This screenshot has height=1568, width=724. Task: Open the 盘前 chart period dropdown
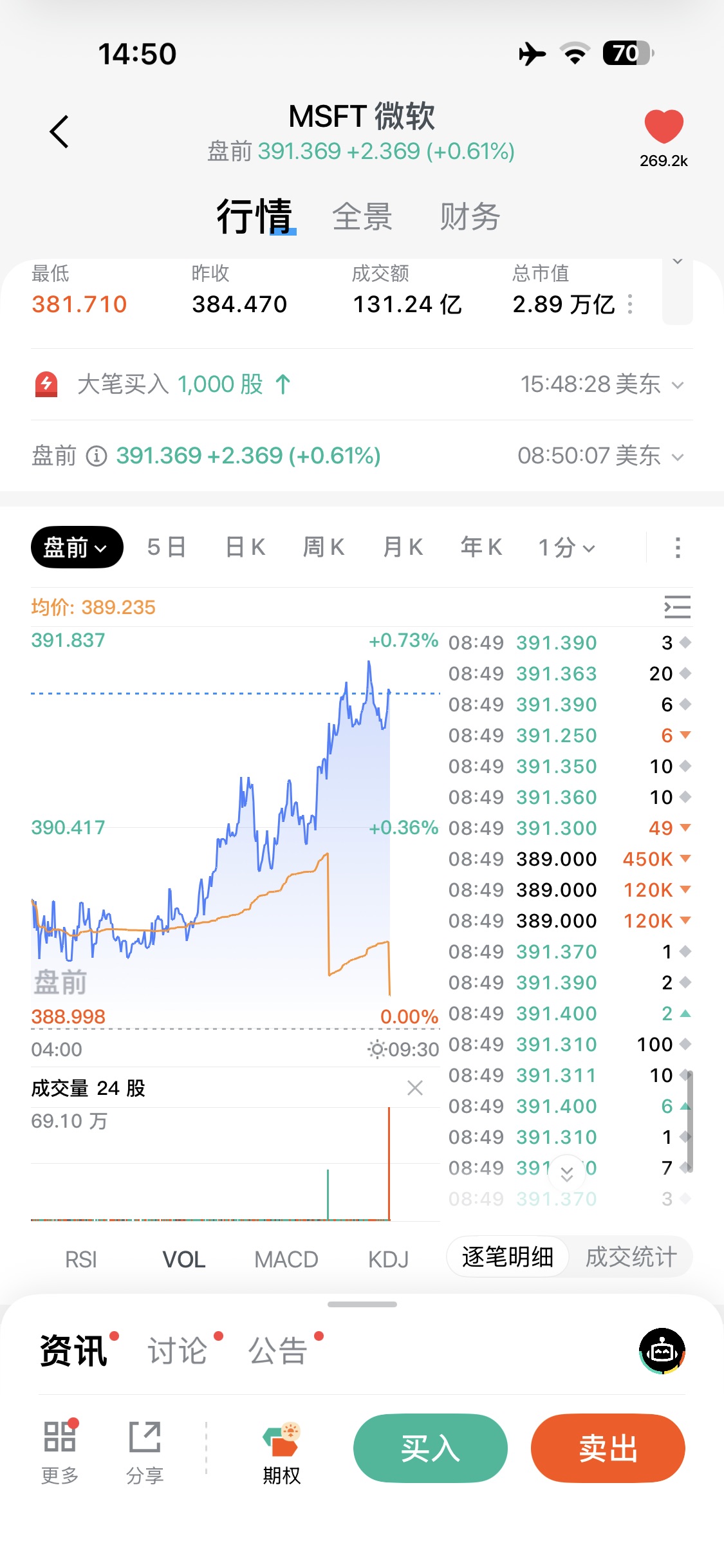[77, 548]
